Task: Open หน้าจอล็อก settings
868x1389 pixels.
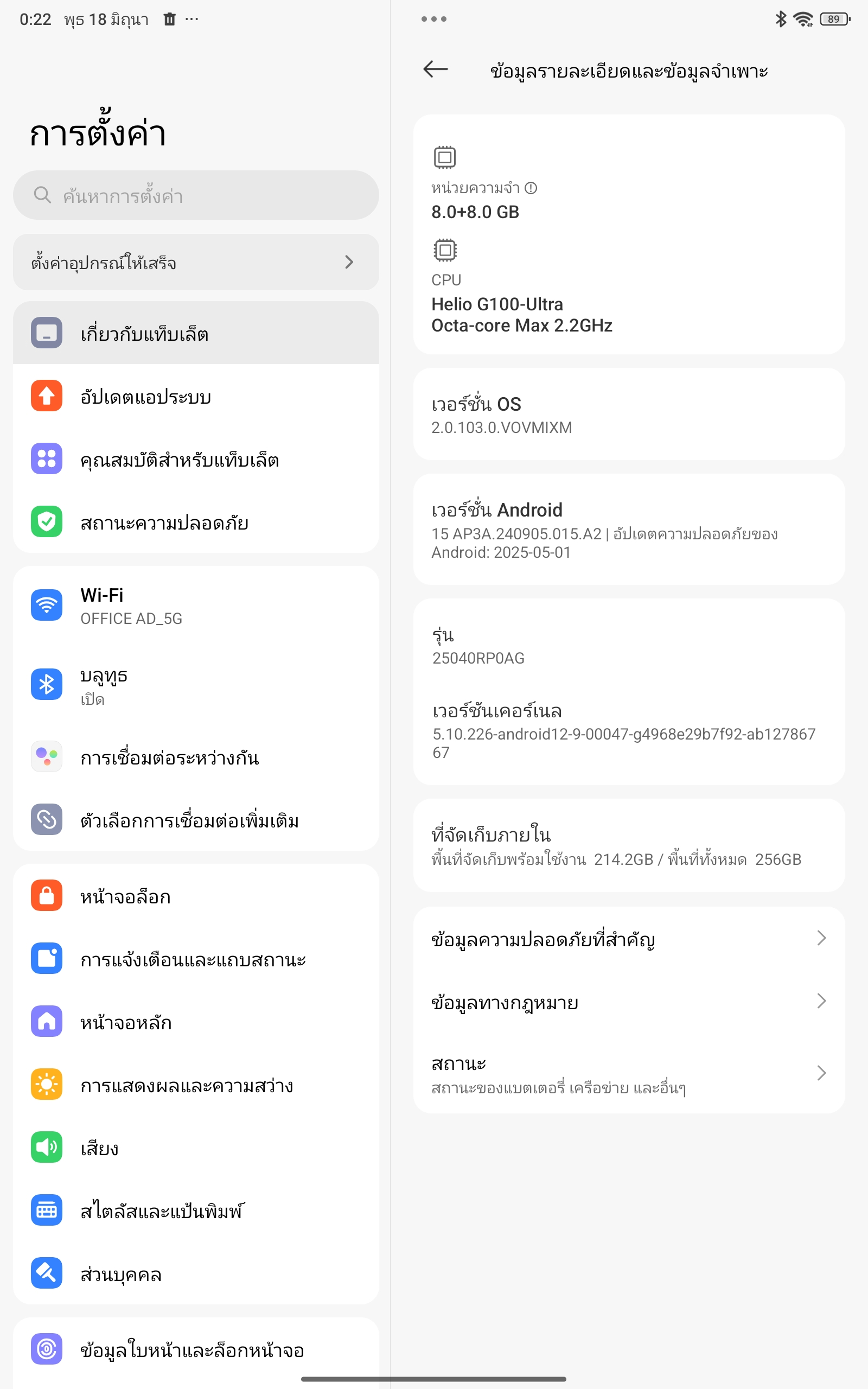Action: pyautogui.click(x=196, y=896)
